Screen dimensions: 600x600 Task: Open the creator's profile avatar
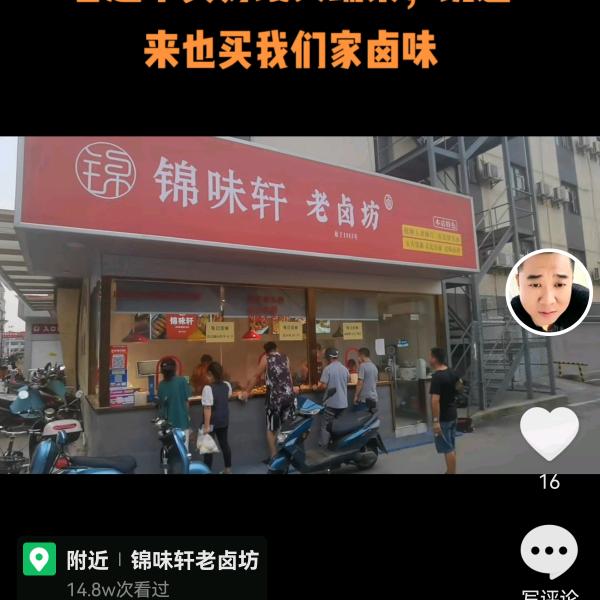click(549, 291)
